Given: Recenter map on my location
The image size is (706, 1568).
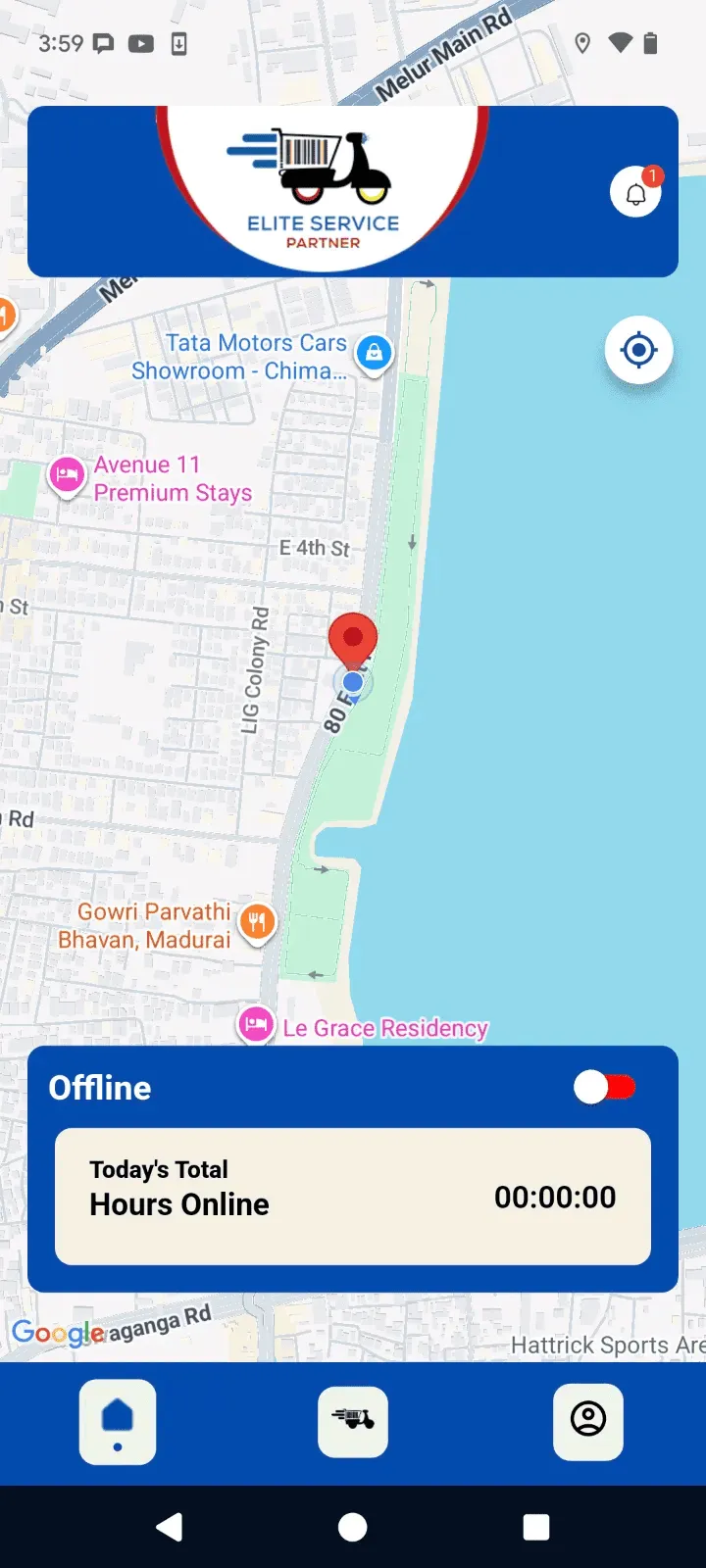Looking at the screenshot, I should pos(638,350).
